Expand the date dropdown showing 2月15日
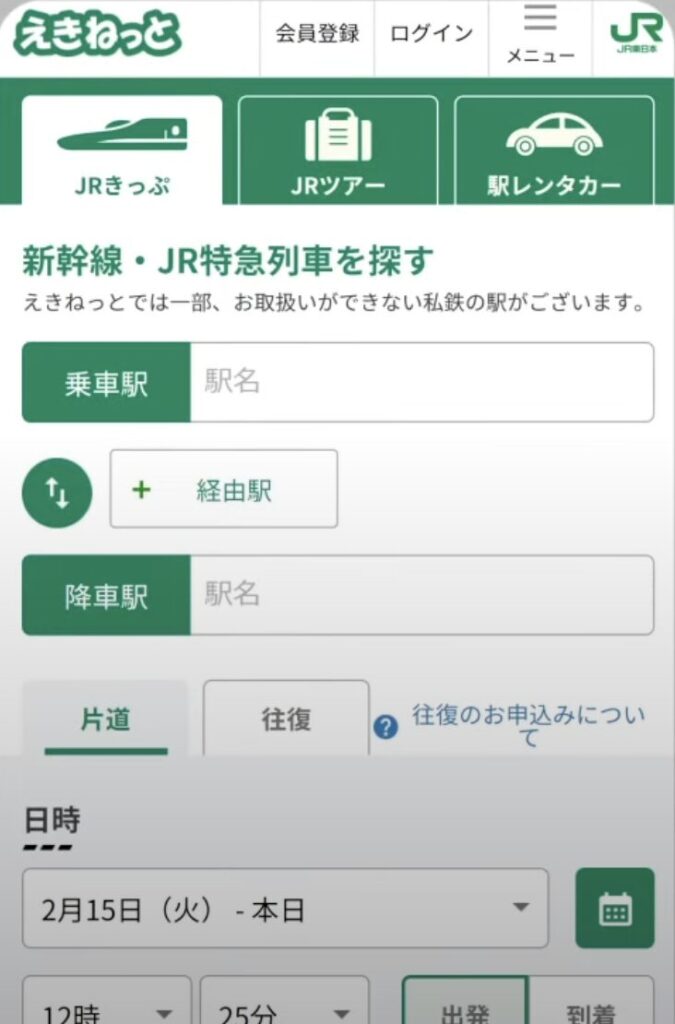 [285, 909]
